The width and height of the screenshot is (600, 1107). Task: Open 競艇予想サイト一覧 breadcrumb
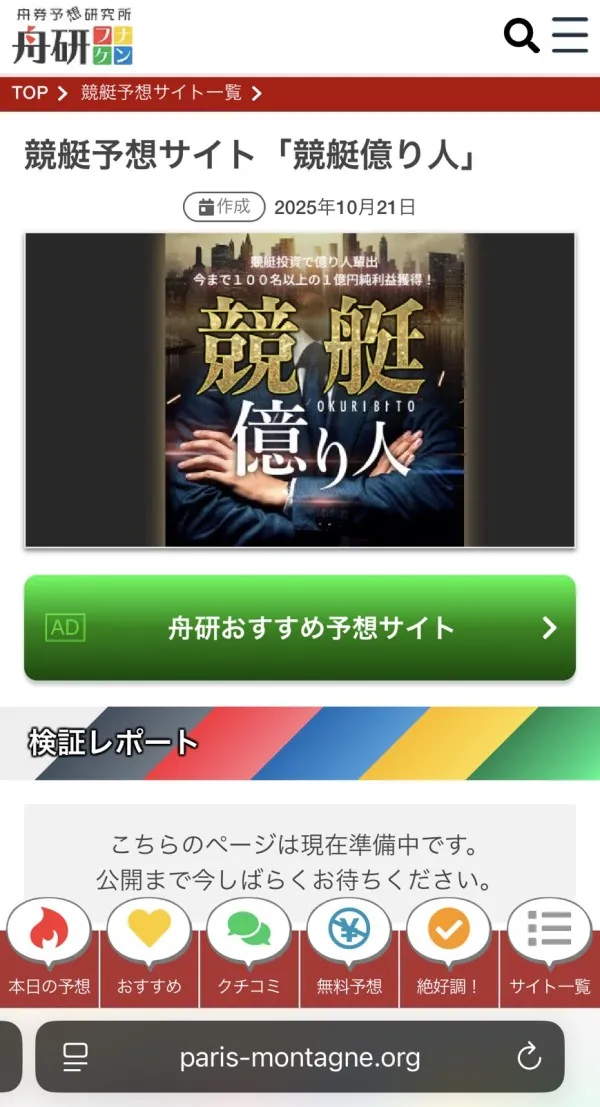161,93
